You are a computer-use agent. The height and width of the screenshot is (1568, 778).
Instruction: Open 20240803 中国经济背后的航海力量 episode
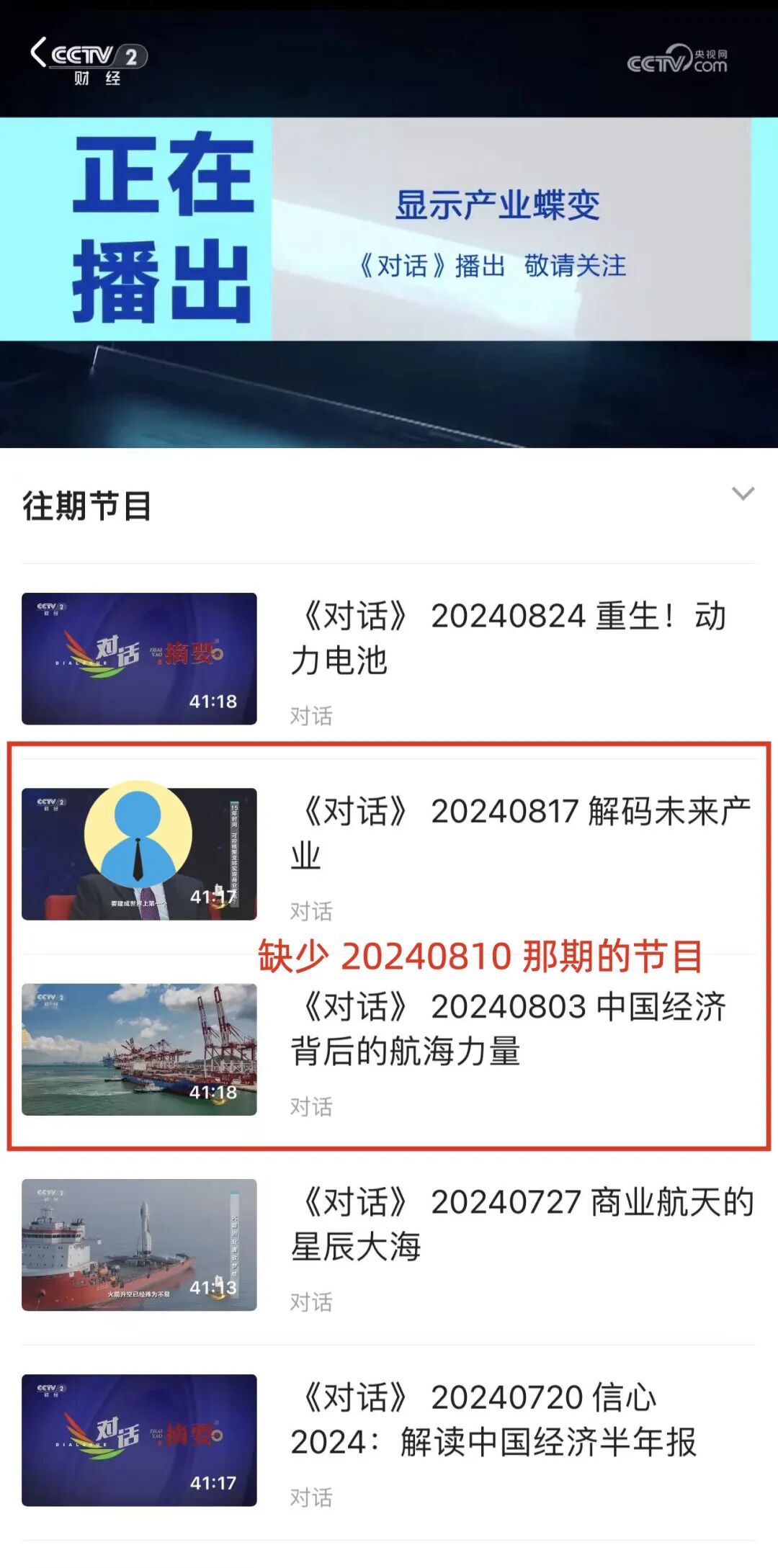389,1049
